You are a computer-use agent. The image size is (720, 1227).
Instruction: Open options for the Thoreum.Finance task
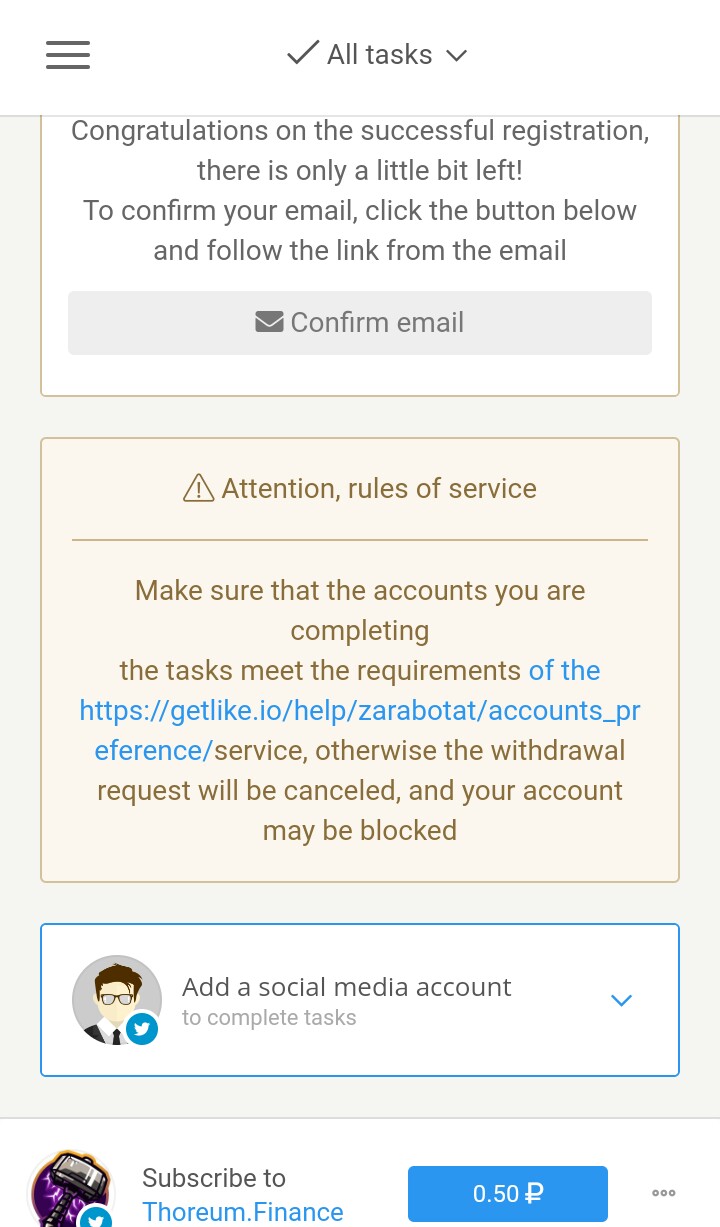pyautogui.click(x=663, y=1193)
